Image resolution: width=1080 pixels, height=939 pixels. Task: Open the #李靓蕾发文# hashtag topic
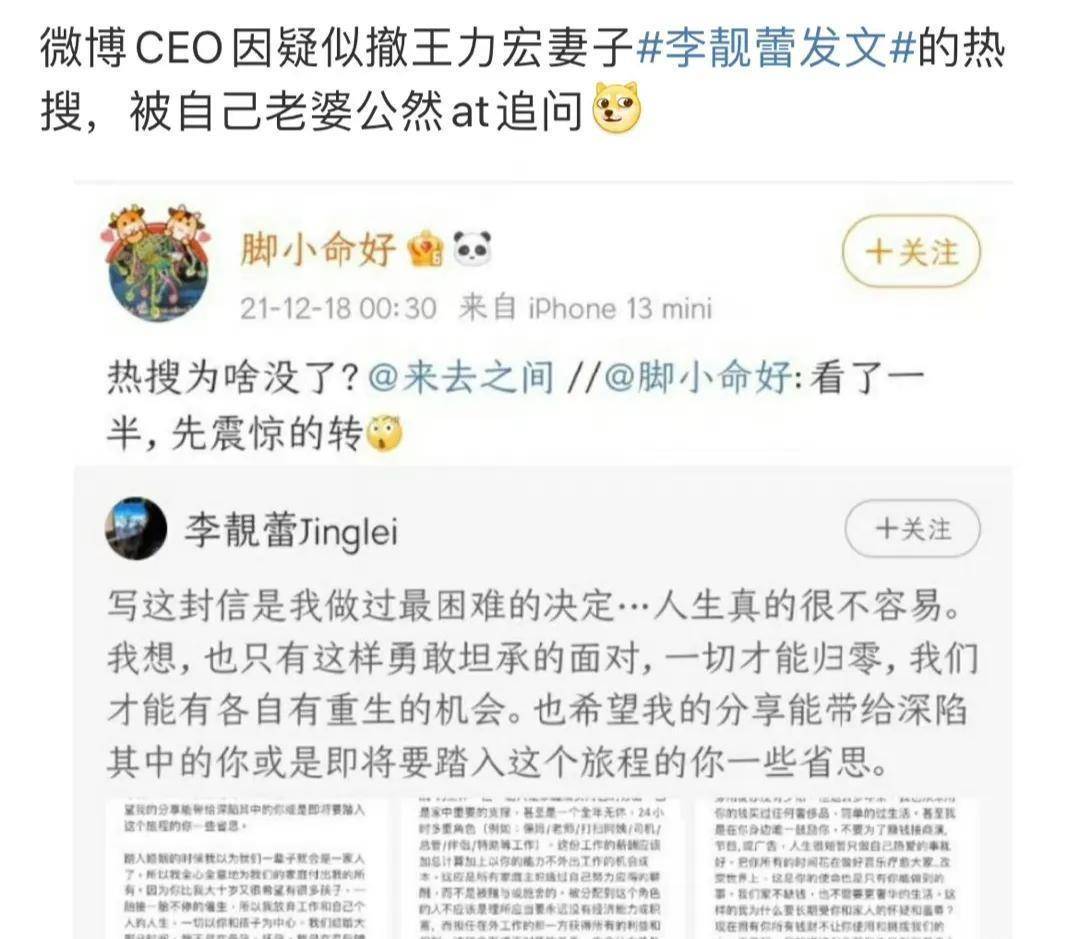point(776,48)
